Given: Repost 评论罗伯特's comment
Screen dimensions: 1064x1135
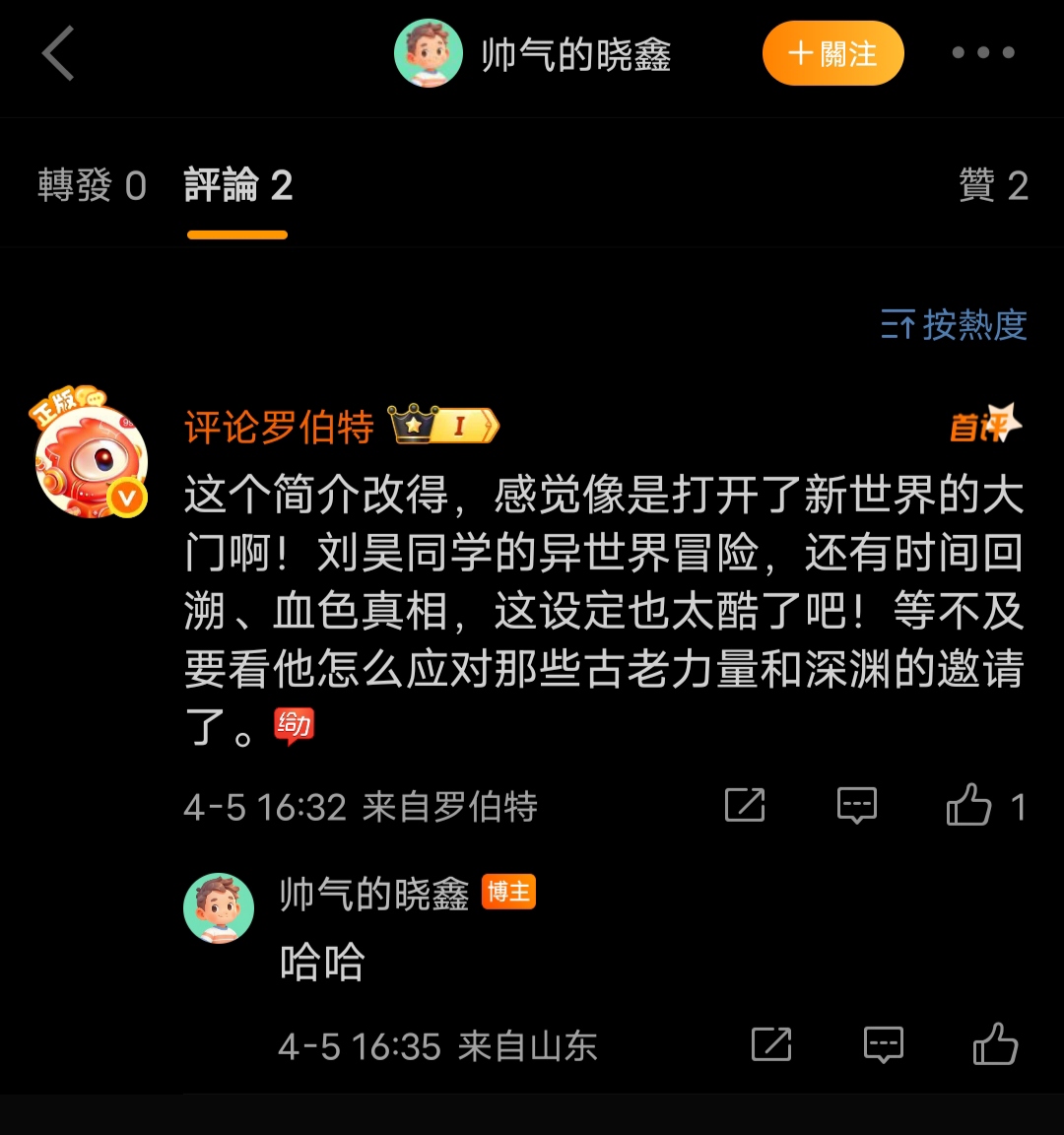Looking at the screenshot, I should click(x=745, y=806).
